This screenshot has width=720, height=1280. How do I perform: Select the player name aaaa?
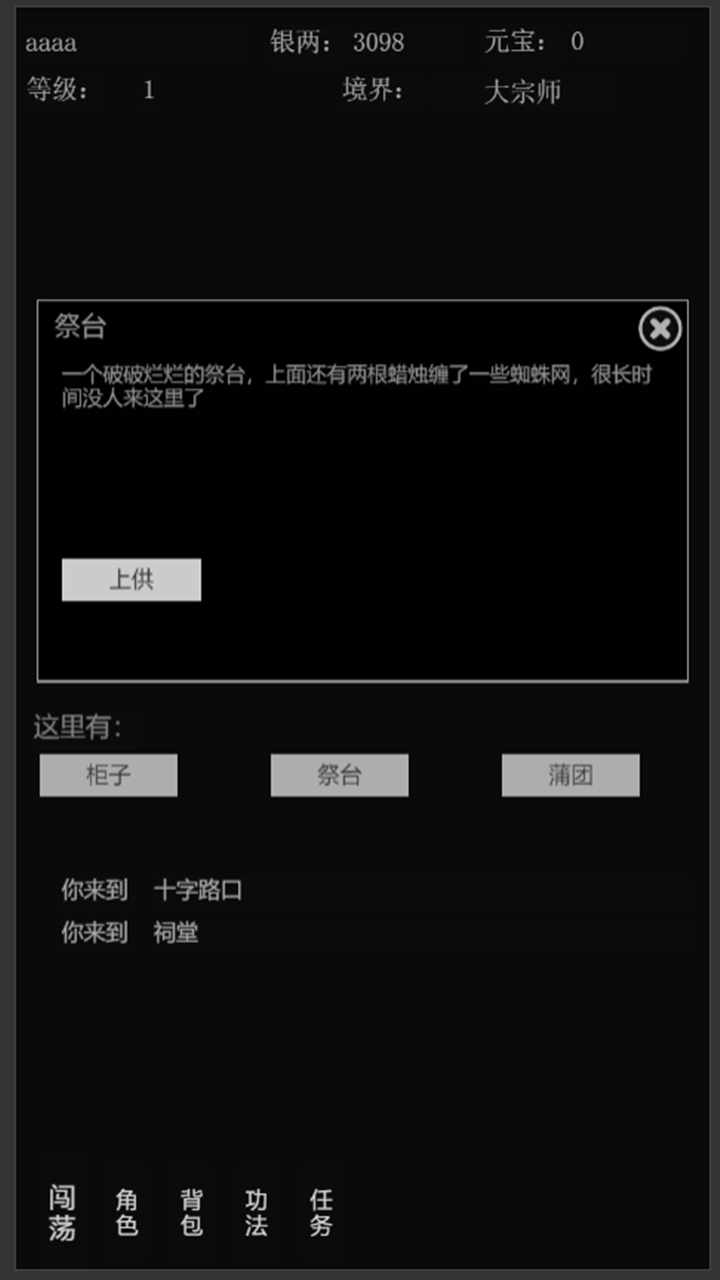(x=48, y=42)
